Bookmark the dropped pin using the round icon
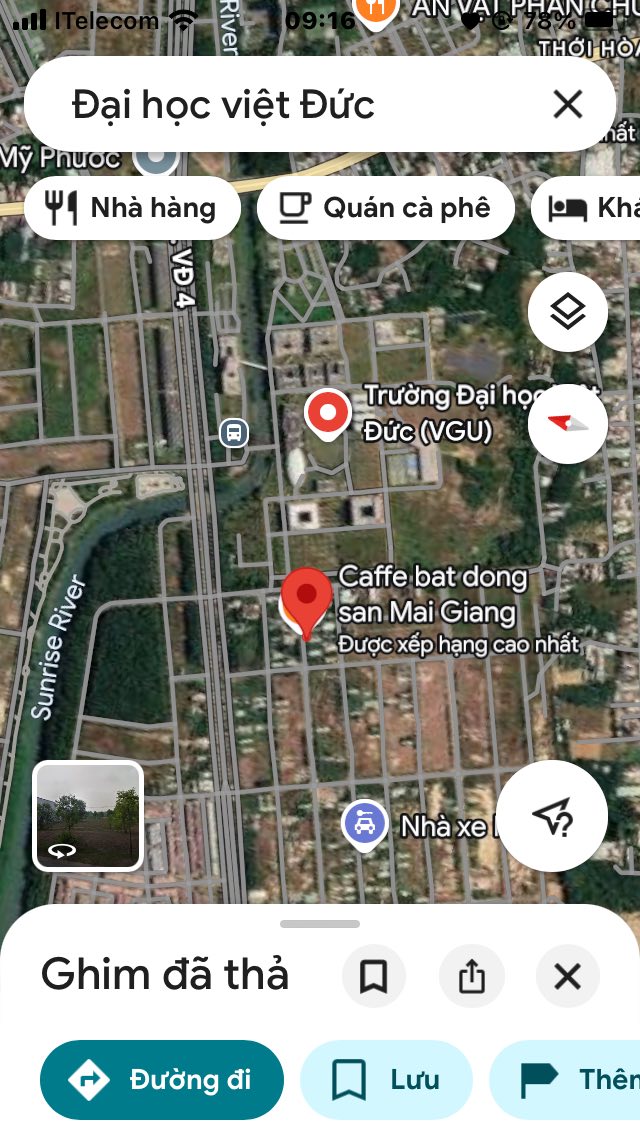640x1136 pixels. pos(374,976)
